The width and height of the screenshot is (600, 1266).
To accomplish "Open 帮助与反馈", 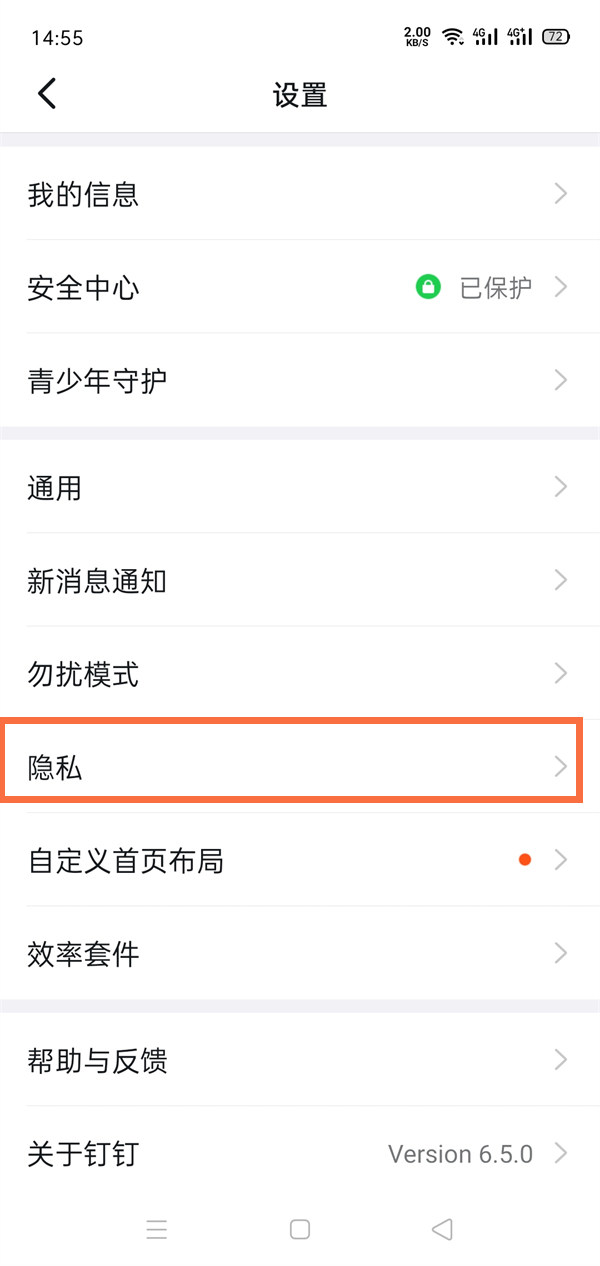I will tap(300, 1060).
